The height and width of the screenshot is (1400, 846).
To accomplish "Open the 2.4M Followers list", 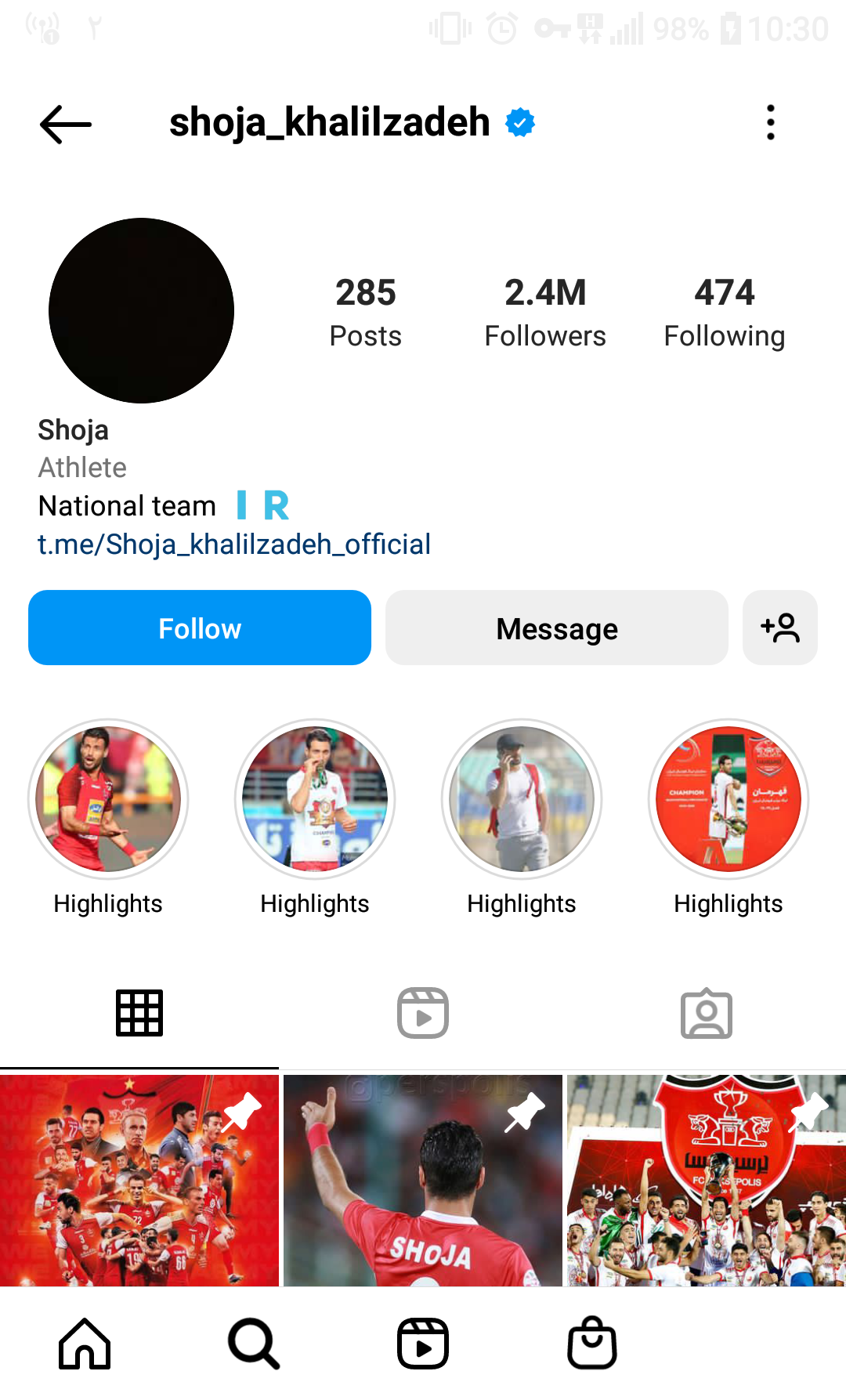I will (545, 312).
